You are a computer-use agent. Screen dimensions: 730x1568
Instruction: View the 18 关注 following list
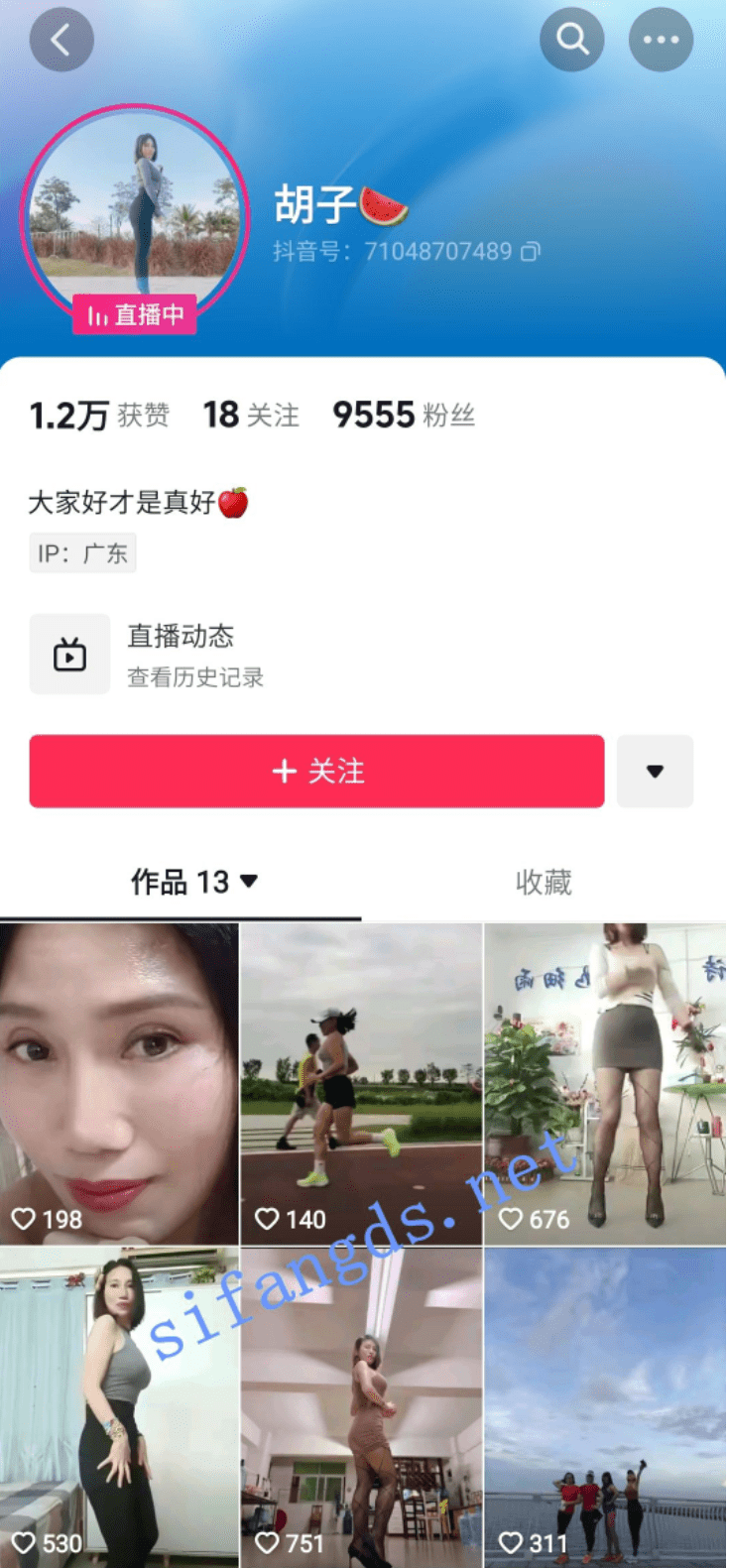(x=251, y=415)
